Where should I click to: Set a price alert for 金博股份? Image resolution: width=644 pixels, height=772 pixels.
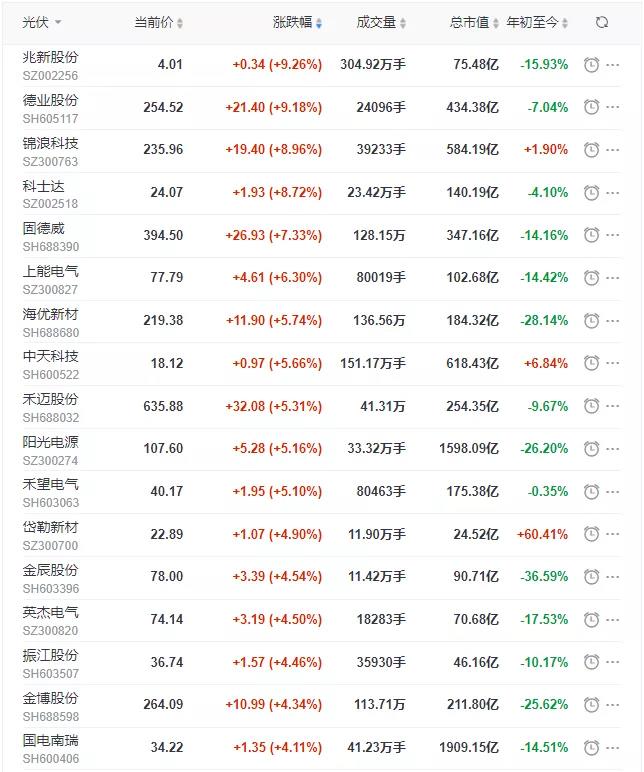(591, 705)
